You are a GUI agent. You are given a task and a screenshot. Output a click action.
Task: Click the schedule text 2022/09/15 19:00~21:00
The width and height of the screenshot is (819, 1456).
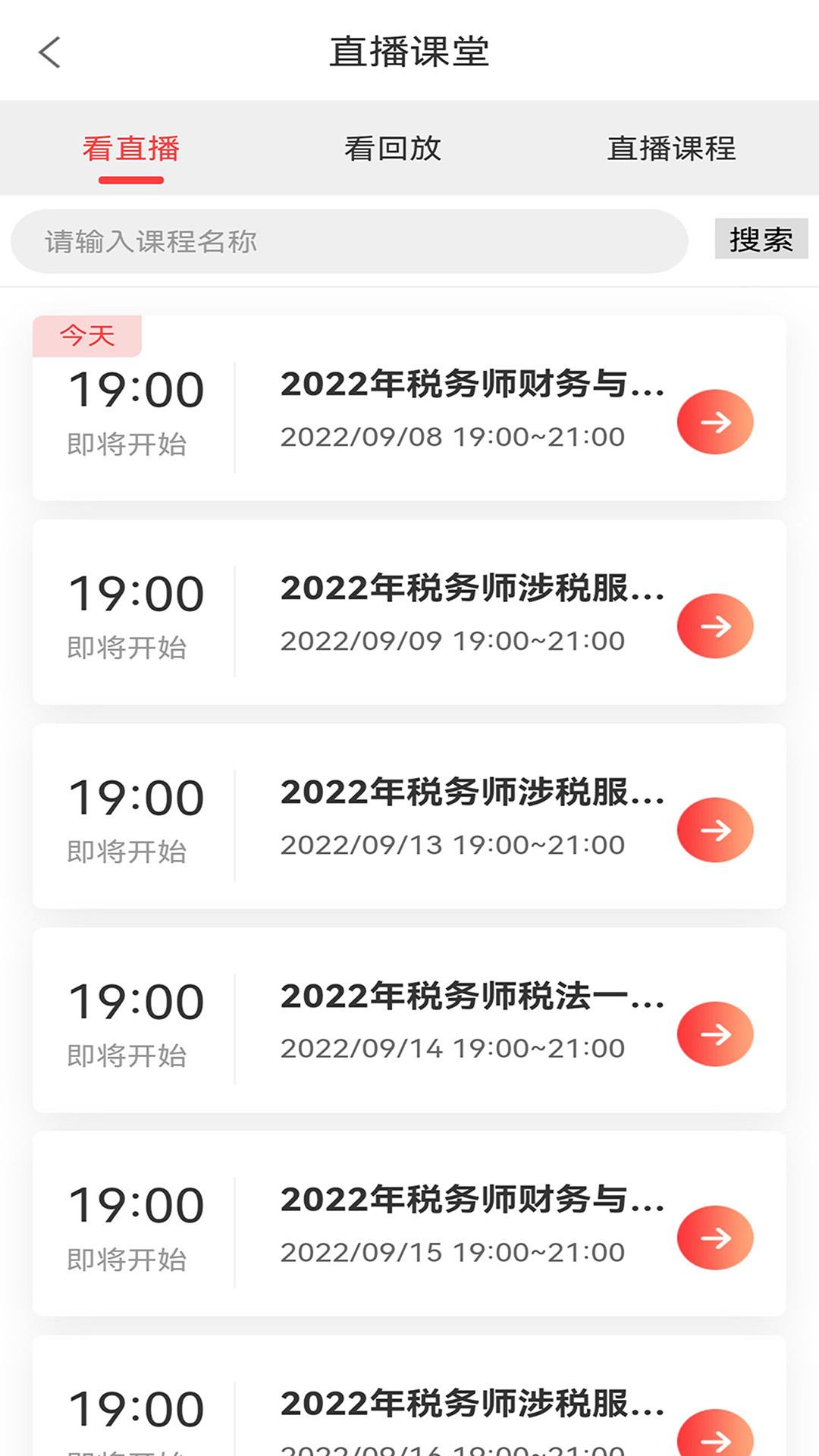[453, 1247]
